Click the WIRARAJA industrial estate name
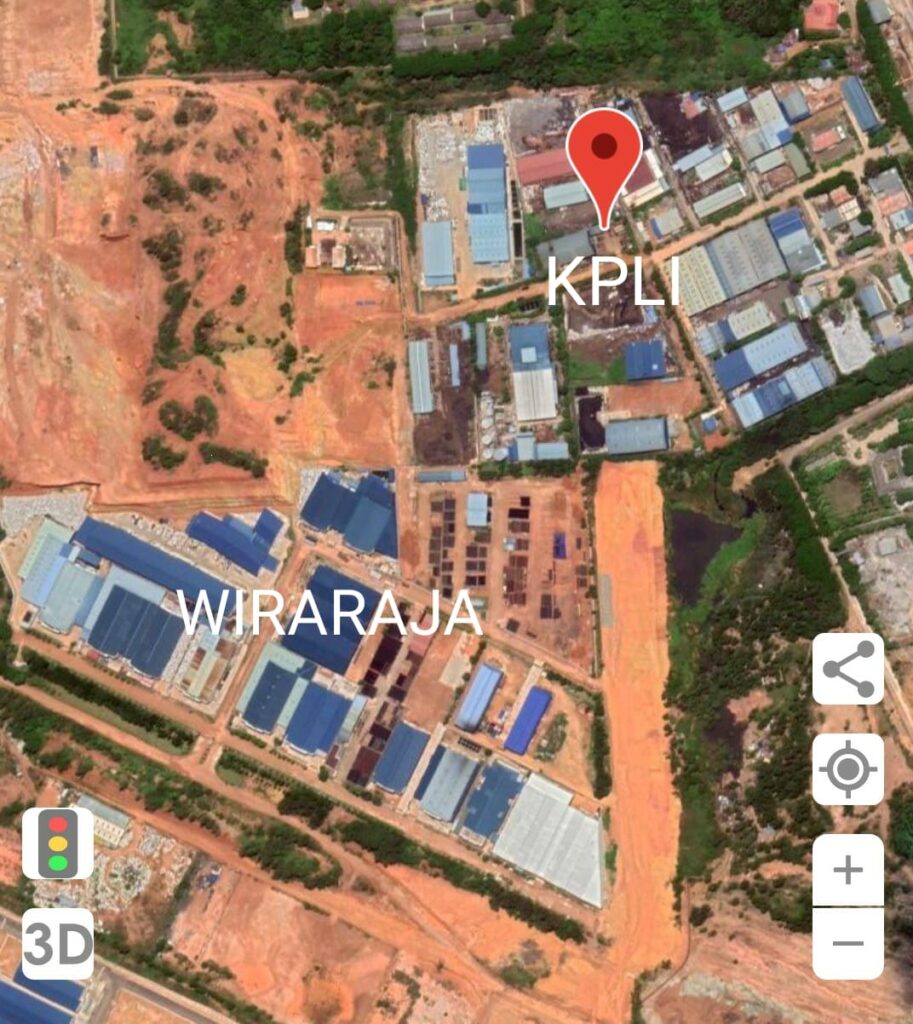 (x=331, y=611)
